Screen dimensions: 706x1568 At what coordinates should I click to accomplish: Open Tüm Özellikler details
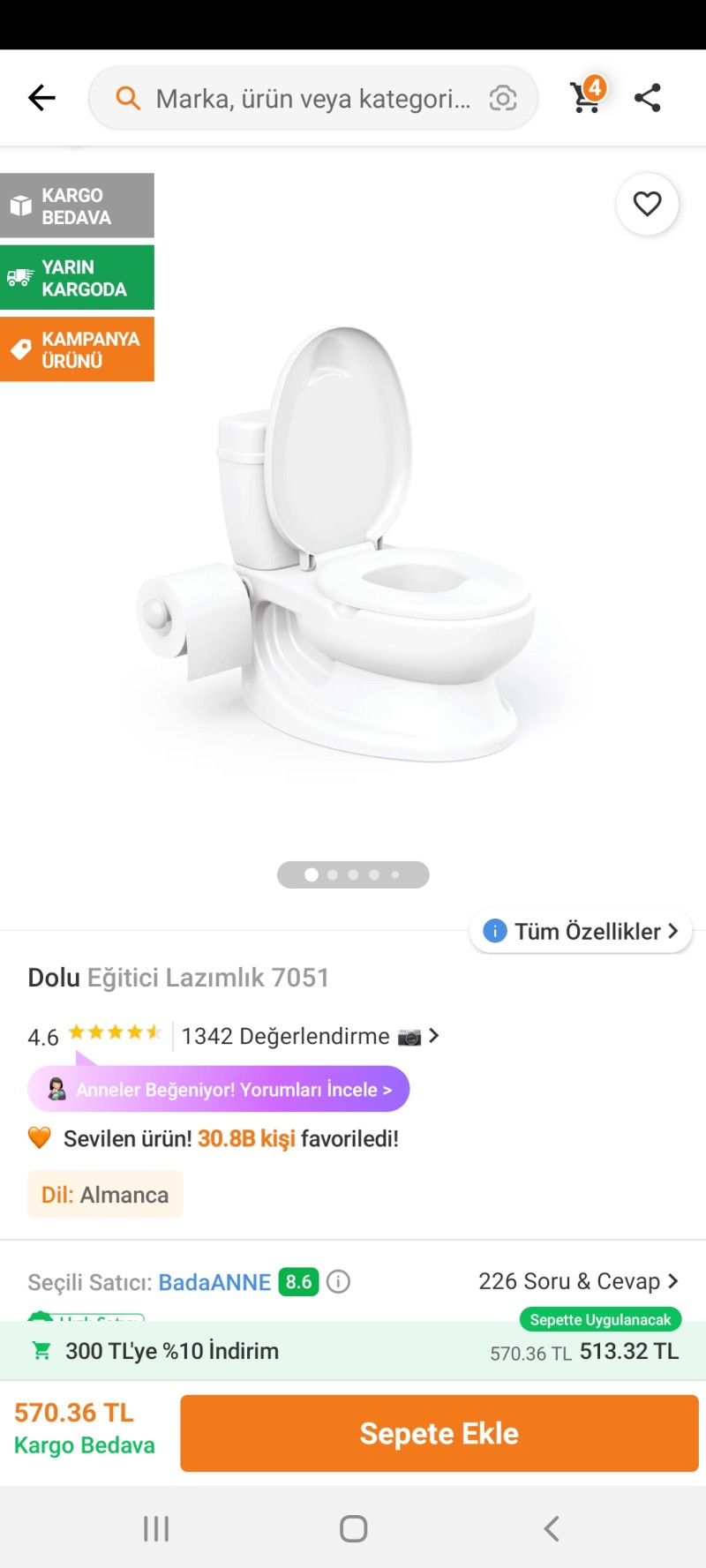[581, 931]
